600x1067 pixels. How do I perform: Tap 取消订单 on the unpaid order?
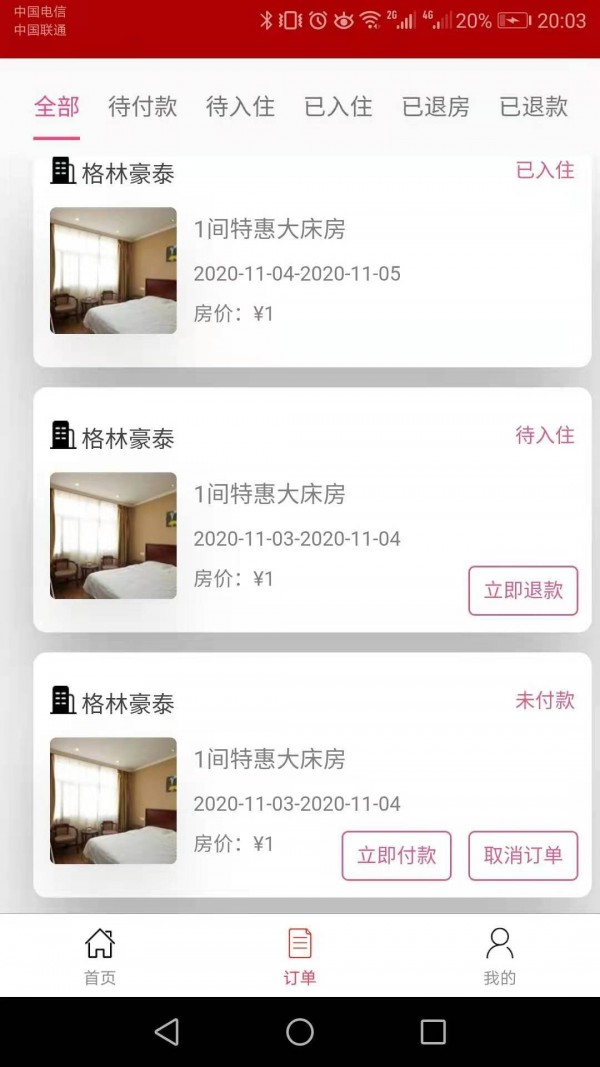point(523,855)
